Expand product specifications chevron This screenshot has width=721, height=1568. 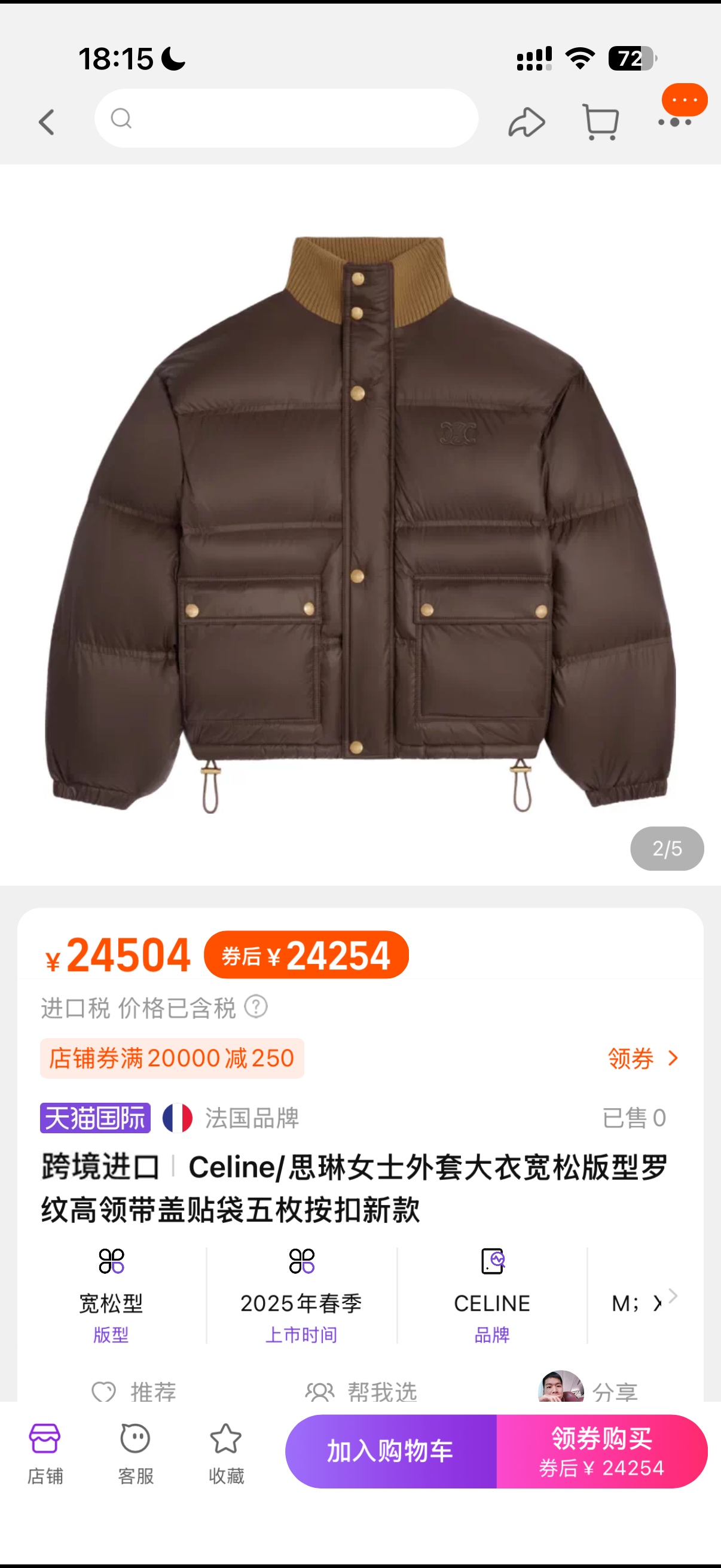tap(673, 1295)
